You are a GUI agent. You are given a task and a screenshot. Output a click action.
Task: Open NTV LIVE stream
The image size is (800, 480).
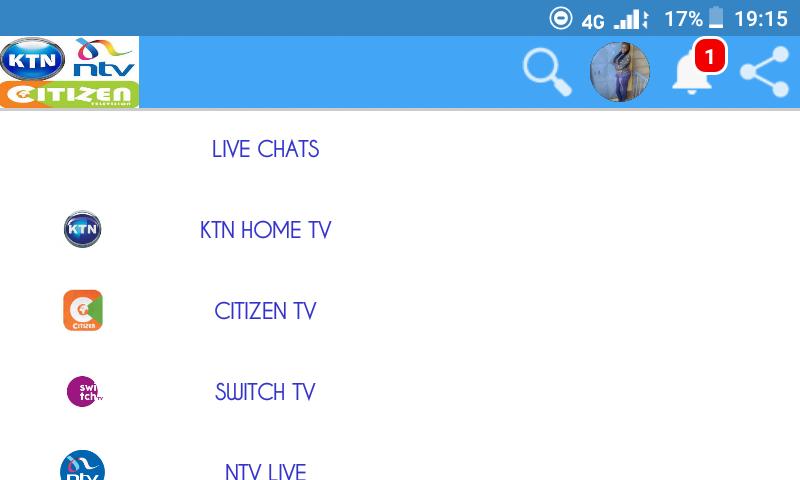click(265, 470)
